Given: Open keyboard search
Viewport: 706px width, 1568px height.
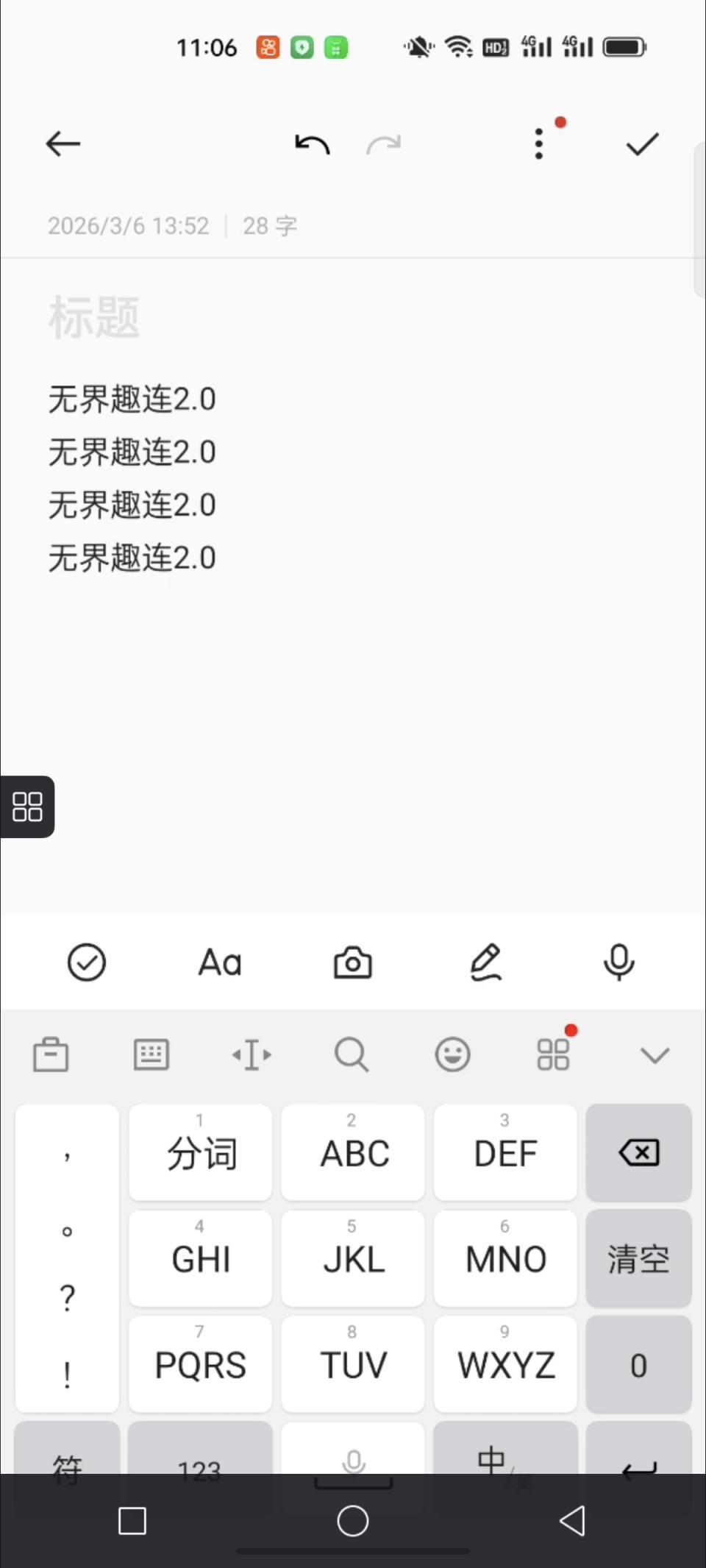Looking at the screenshot, I should (x=352, y=1054).
